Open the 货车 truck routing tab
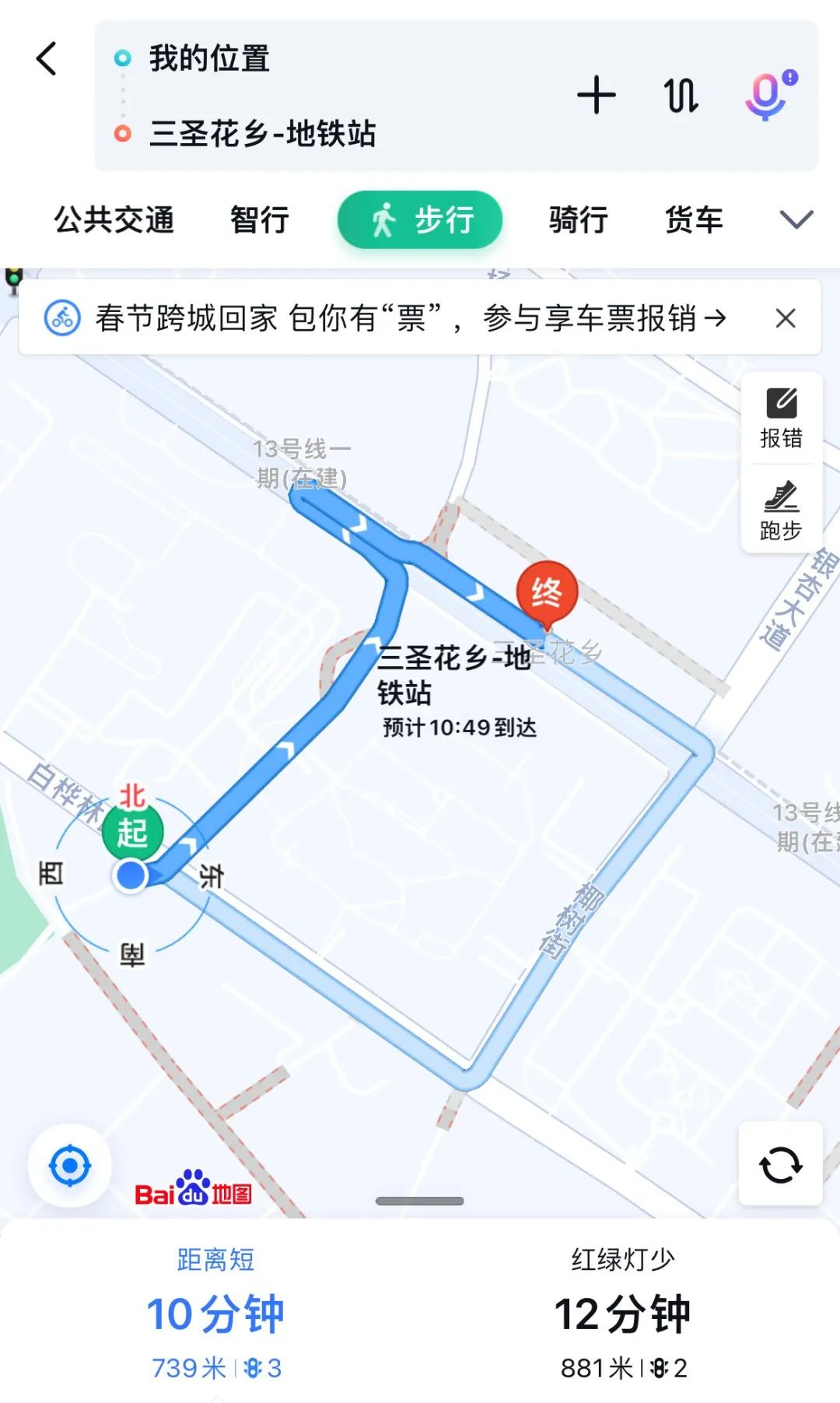The image size is (840, 1403). point(693,220)
